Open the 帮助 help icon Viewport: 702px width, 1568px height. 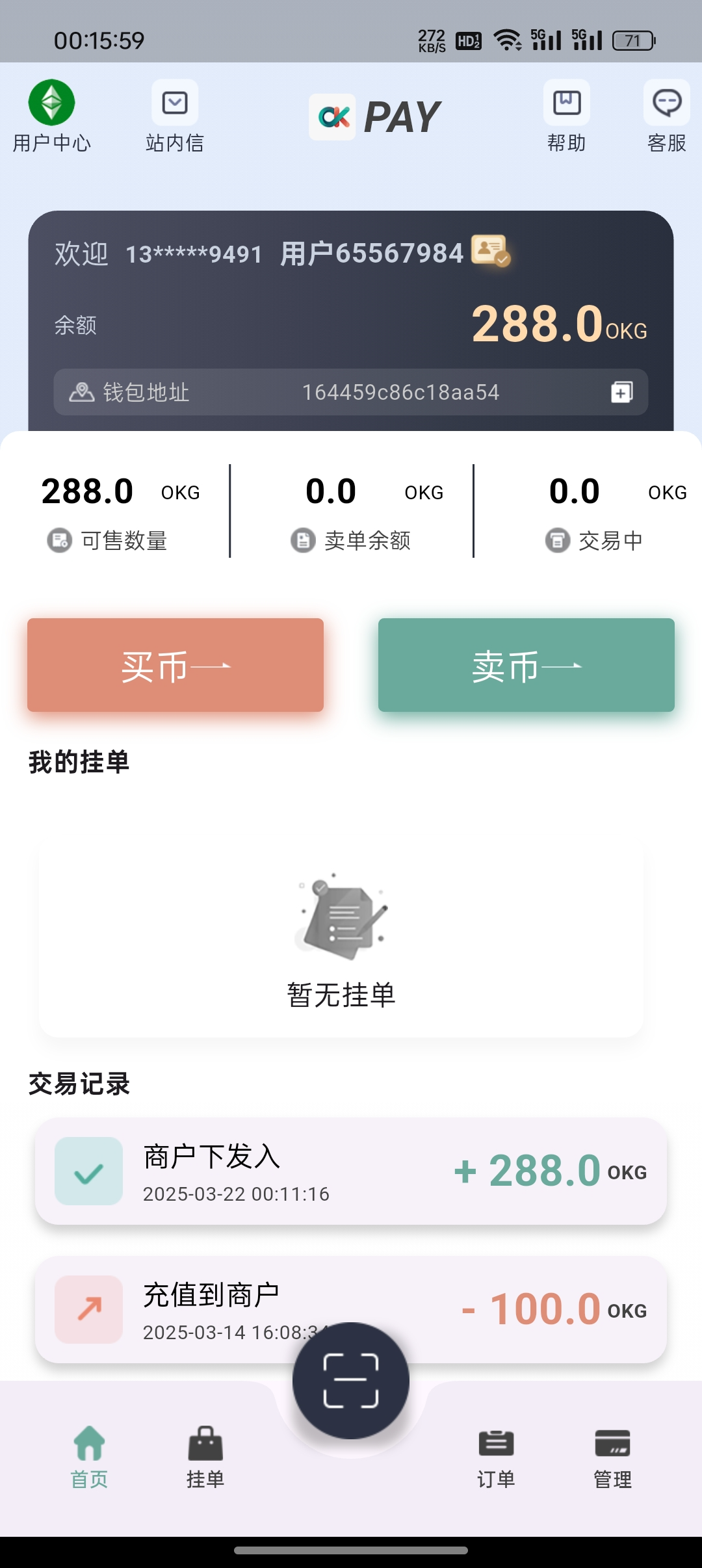(x=566, y=103)
